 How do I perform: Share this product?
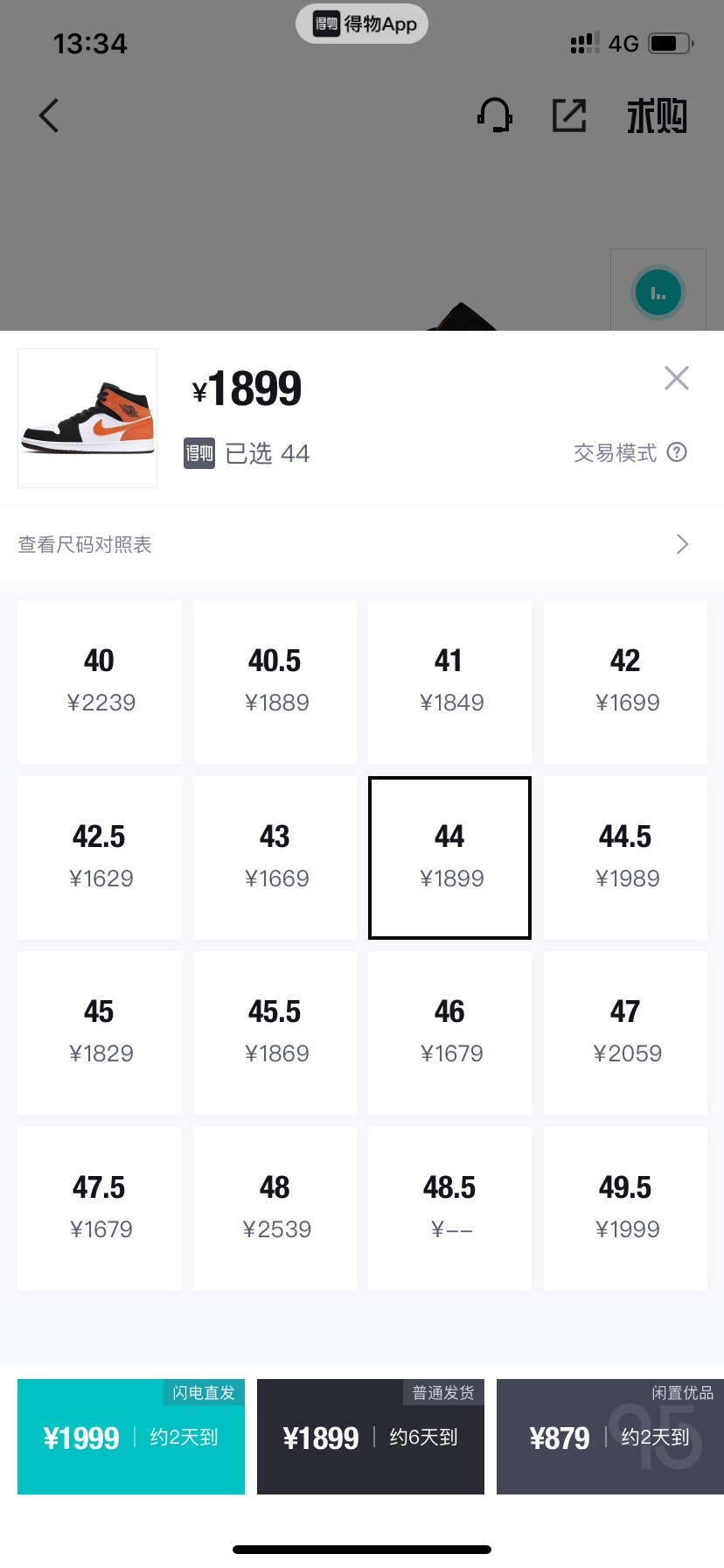coord(569,115)
